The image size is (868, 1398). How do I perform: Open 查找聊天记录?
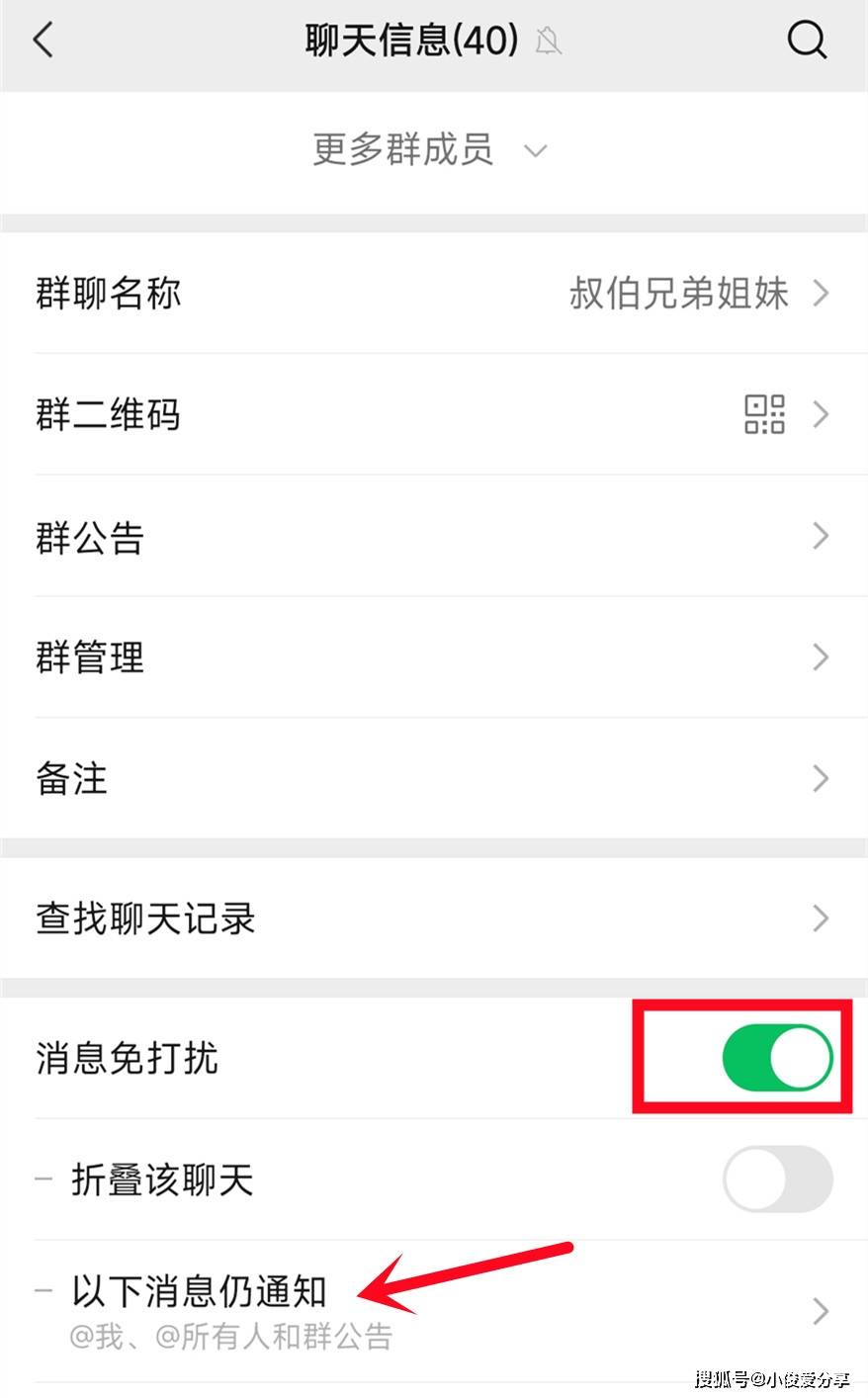point(433,918)
